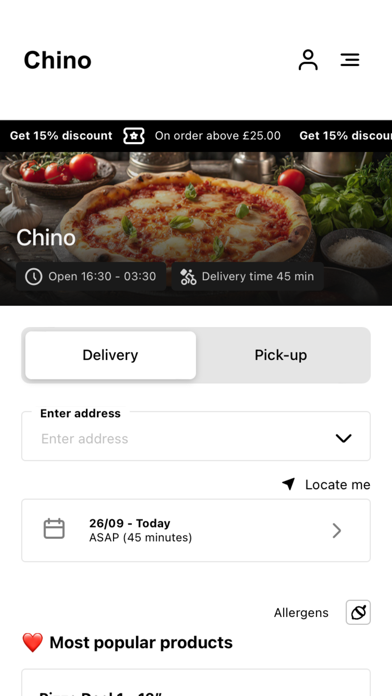The width and height of the screenshot is (392, 696).
Task: Open the Allergens info icon
Action: (x=358, y=613)
